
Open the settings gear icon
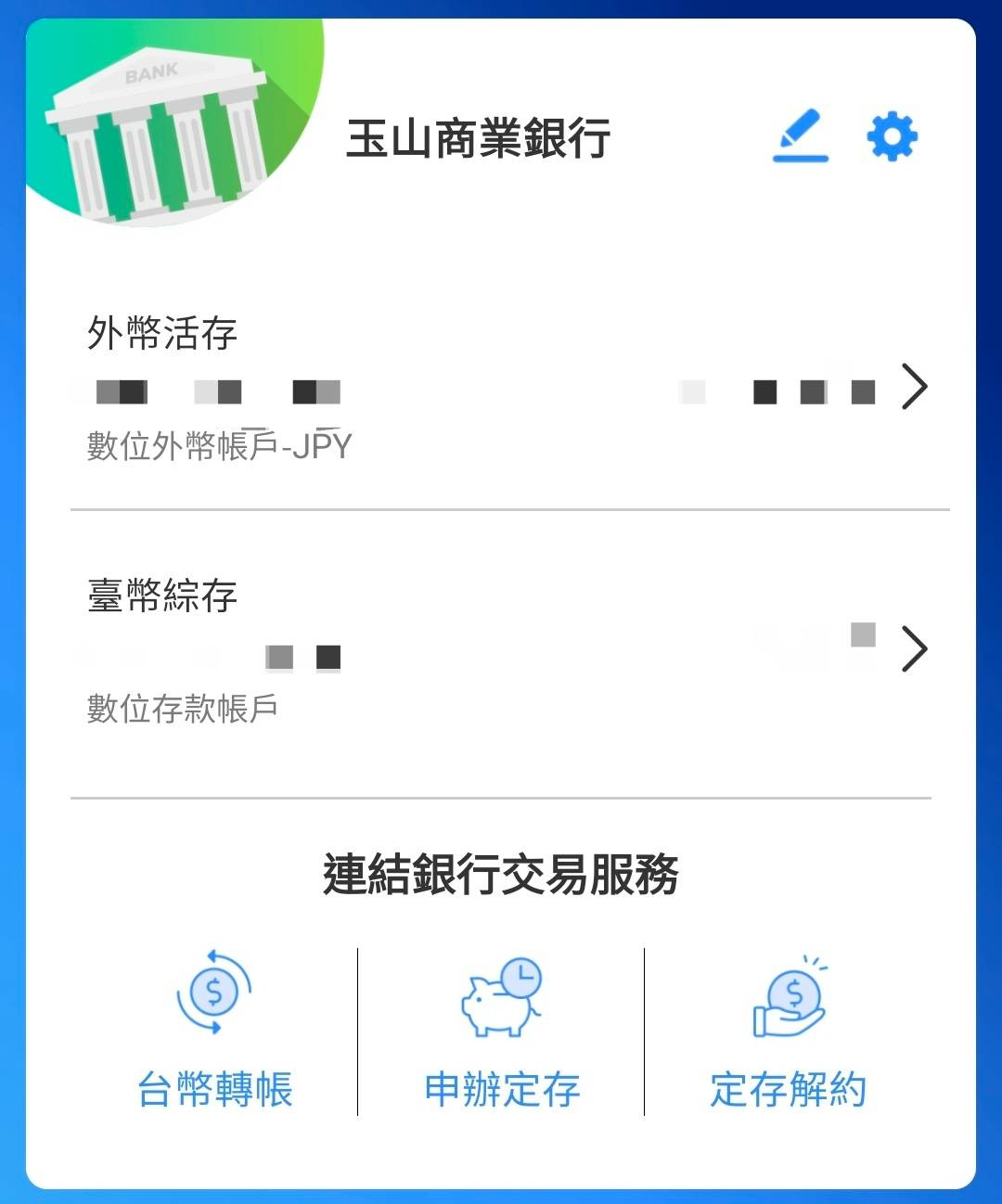coord(892,137)
